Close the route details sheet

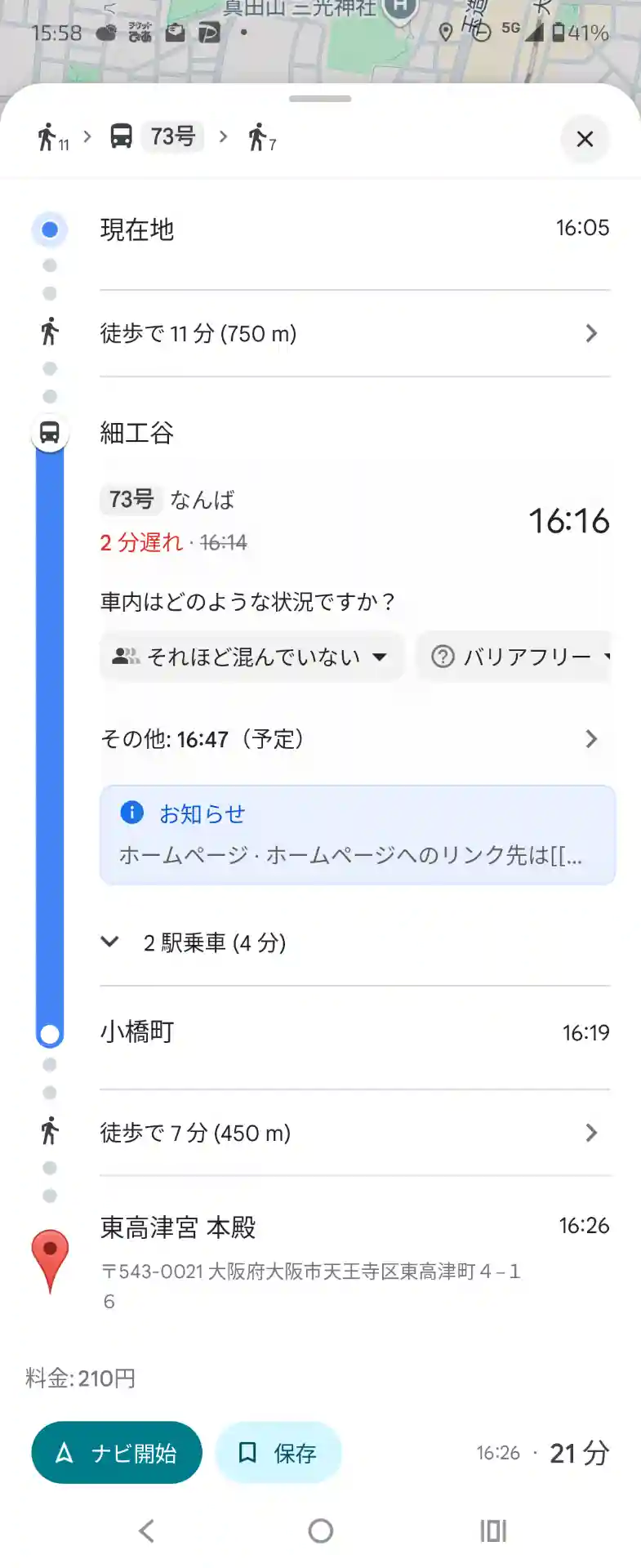pos(585,139)
